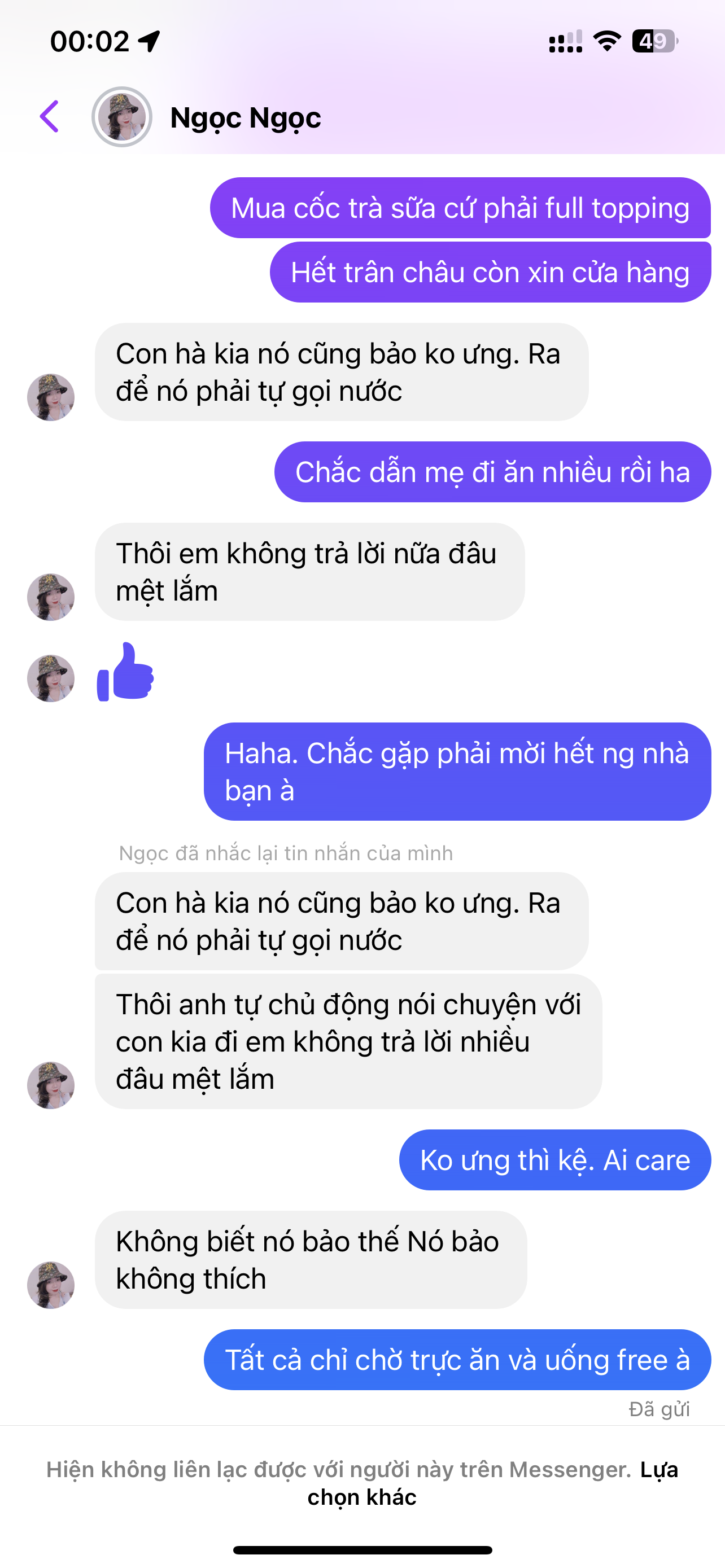The image size is (725, 1568).
Task: Tap the thumbs-up sticker message
Action: click(126, 672)
